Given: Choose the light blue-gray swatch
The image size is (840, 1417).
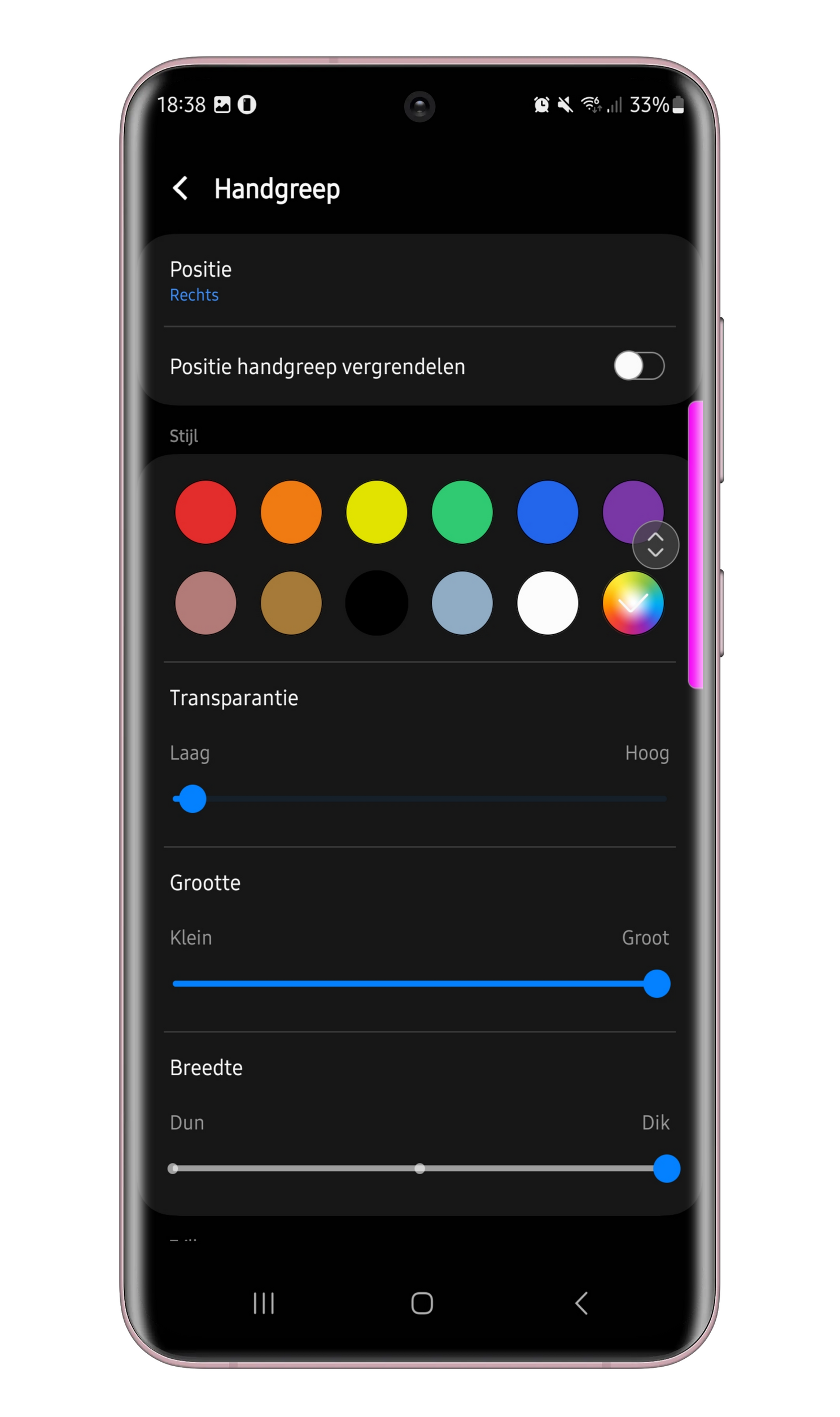Looking at the screenshot, I should [x=462, y=603].
